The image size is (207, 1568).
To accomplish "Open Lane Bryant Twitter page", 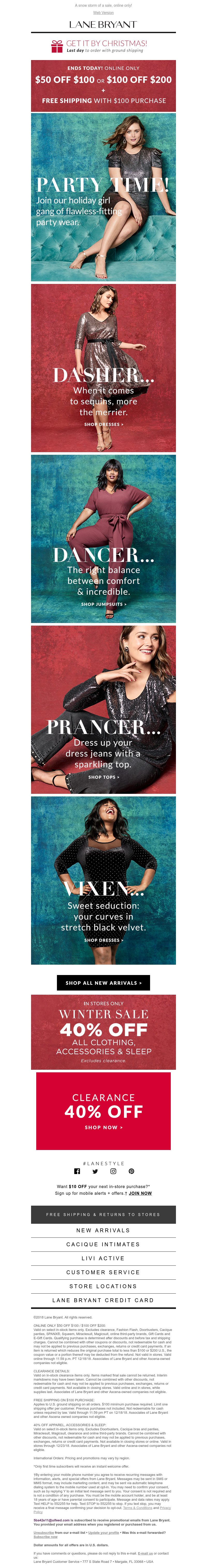I will (x=95, y=1171).
